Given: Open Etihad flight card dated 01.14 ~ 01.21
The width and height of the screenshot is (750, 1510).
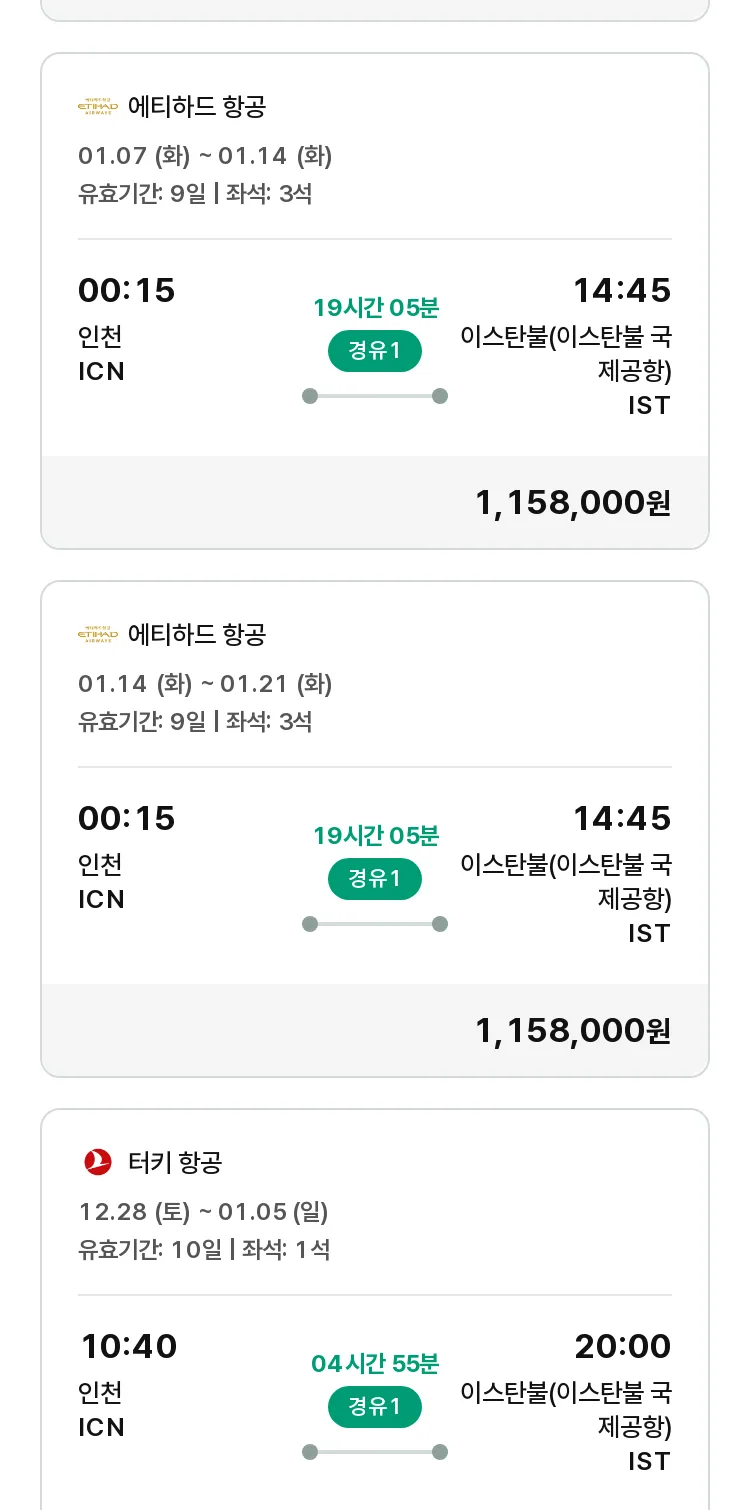Looking at the screenshot, I should [375, 829].
